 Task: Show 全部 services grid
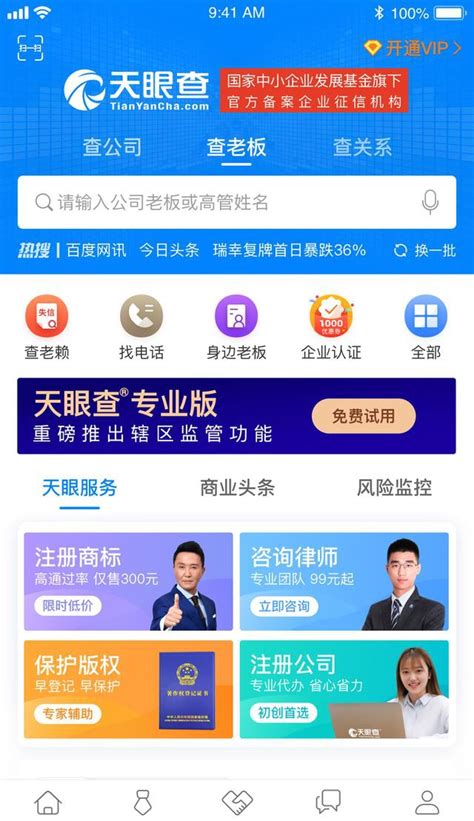coord(426,328)
